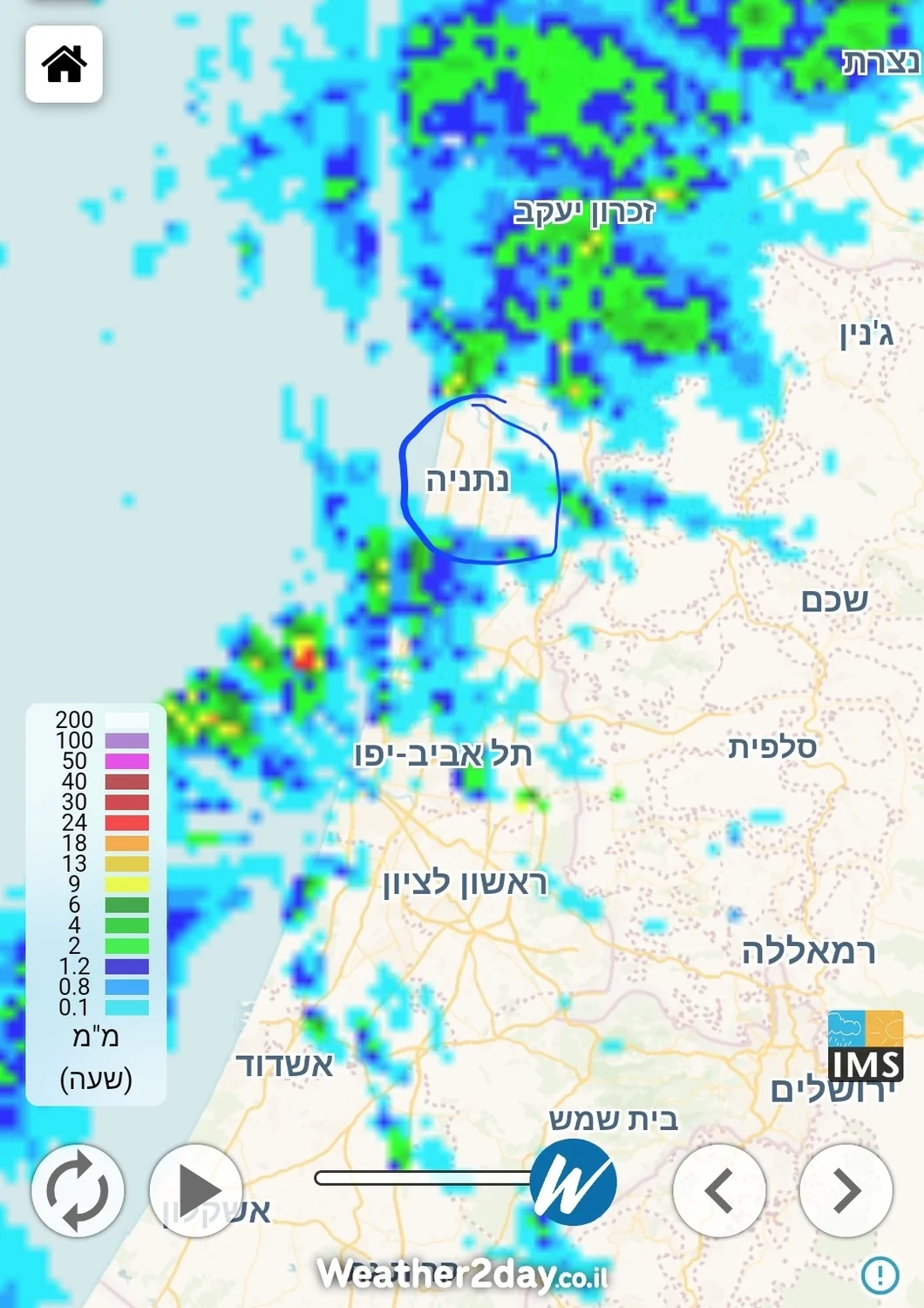Screen dimensions: 924x1308
Task: Go to the home screen
Action: click(x=65, y=65)
